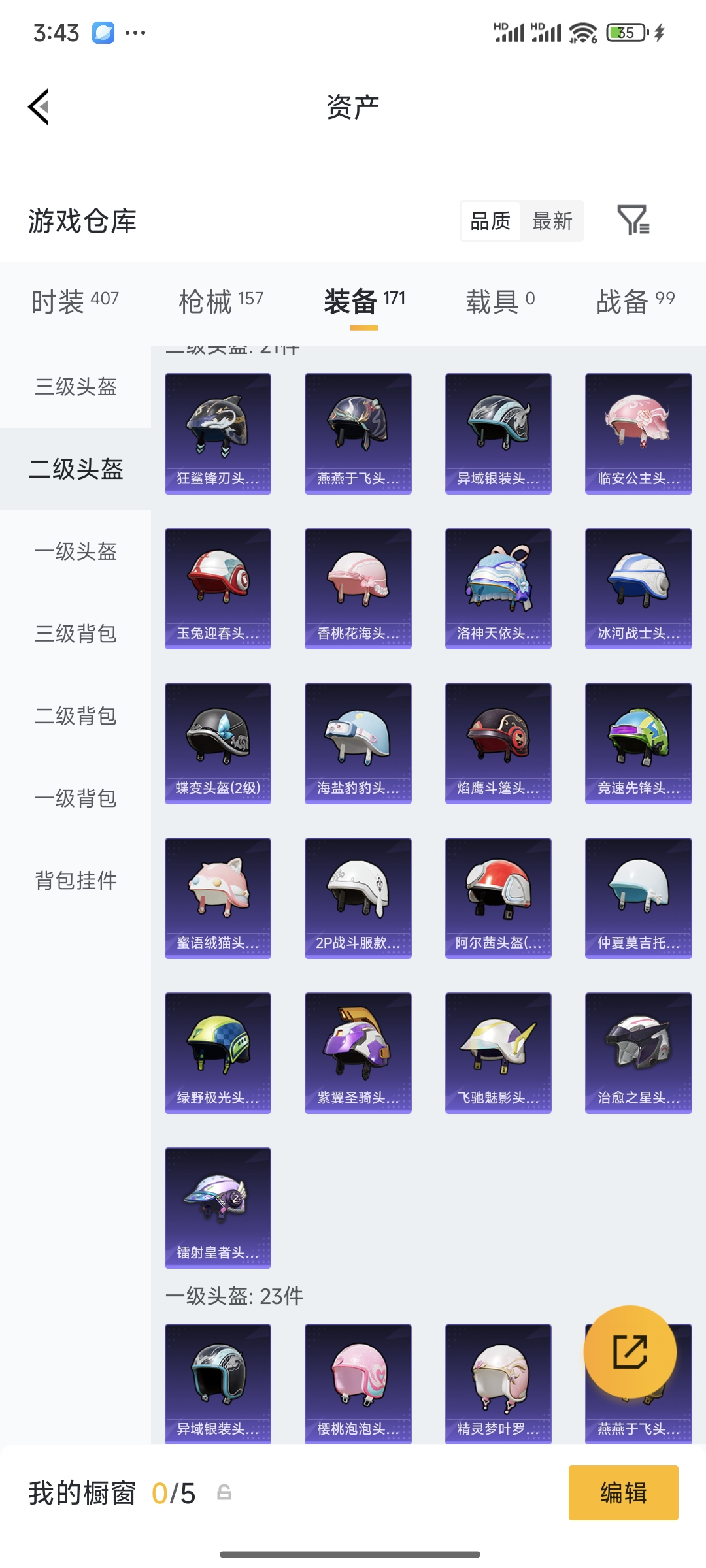Image resolution: width=706 pixels, height=1568 pixels.
Task: Tap 编辑 to edit my showcase
Action: [623, 1493]
